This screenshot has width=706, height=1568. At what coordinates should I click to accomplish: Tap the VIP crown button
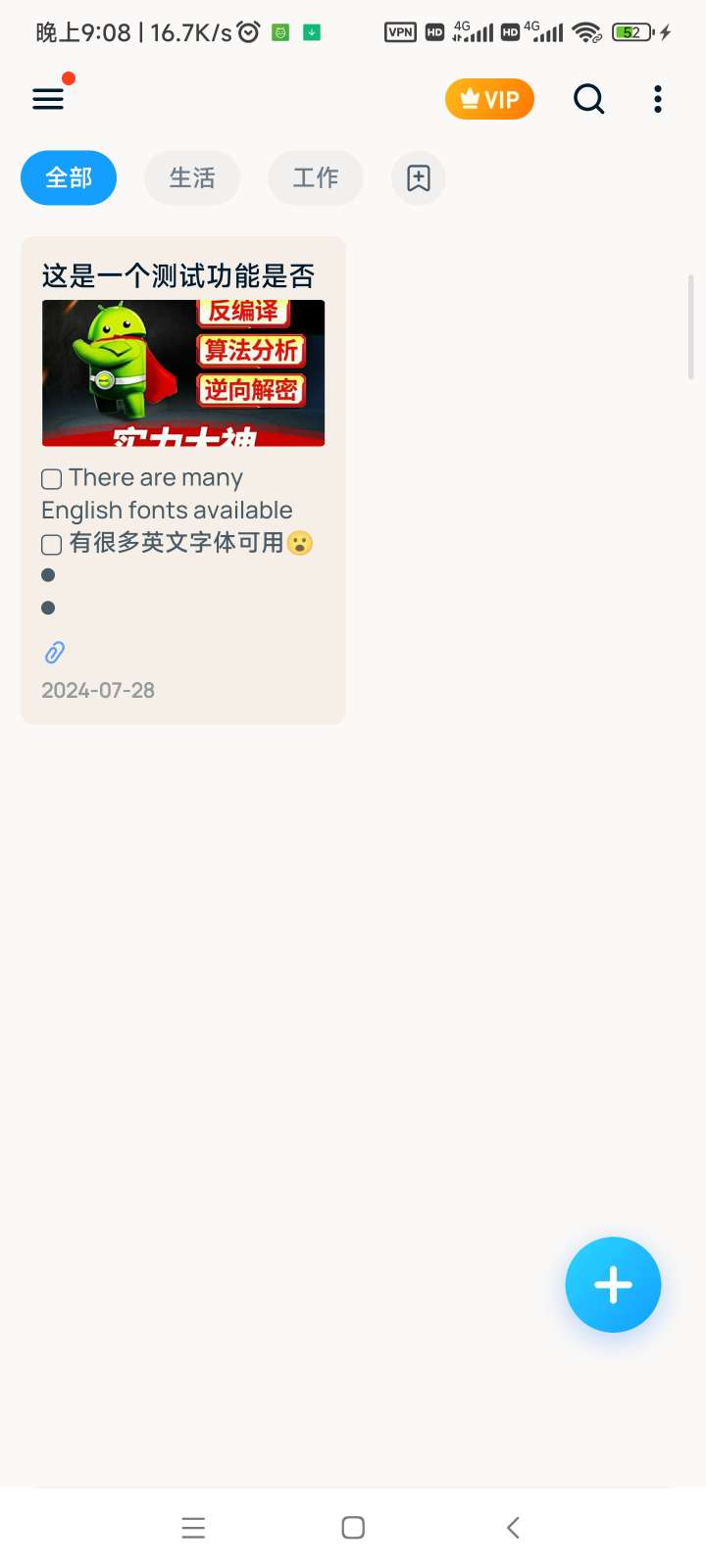coord(489,99)
